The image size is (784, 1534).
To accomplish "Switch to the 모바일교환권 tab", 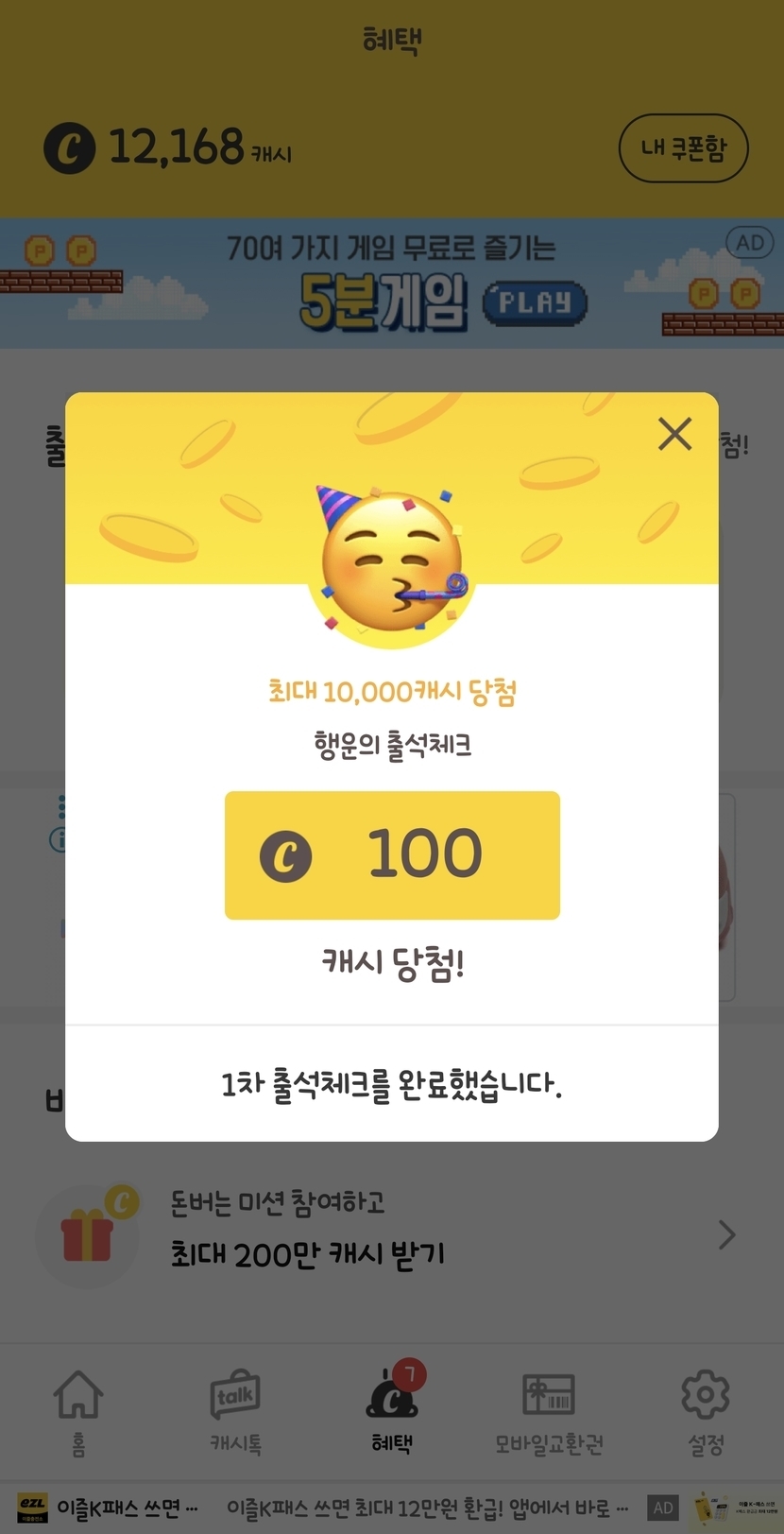I will click(549, 1410).
